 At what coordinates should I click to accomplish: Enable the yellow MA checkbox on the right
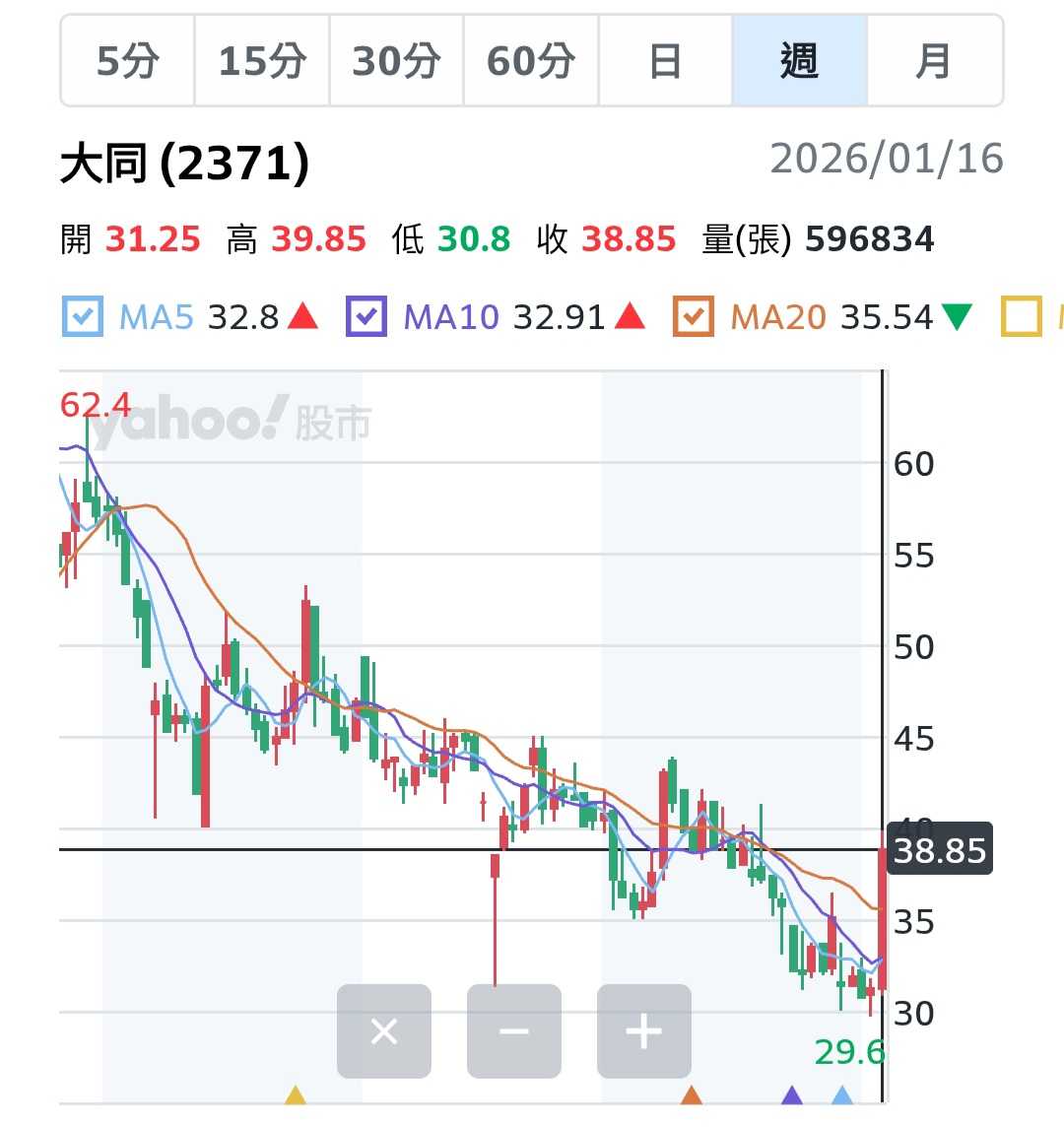pyautogui.click(x=1021, y=316)
